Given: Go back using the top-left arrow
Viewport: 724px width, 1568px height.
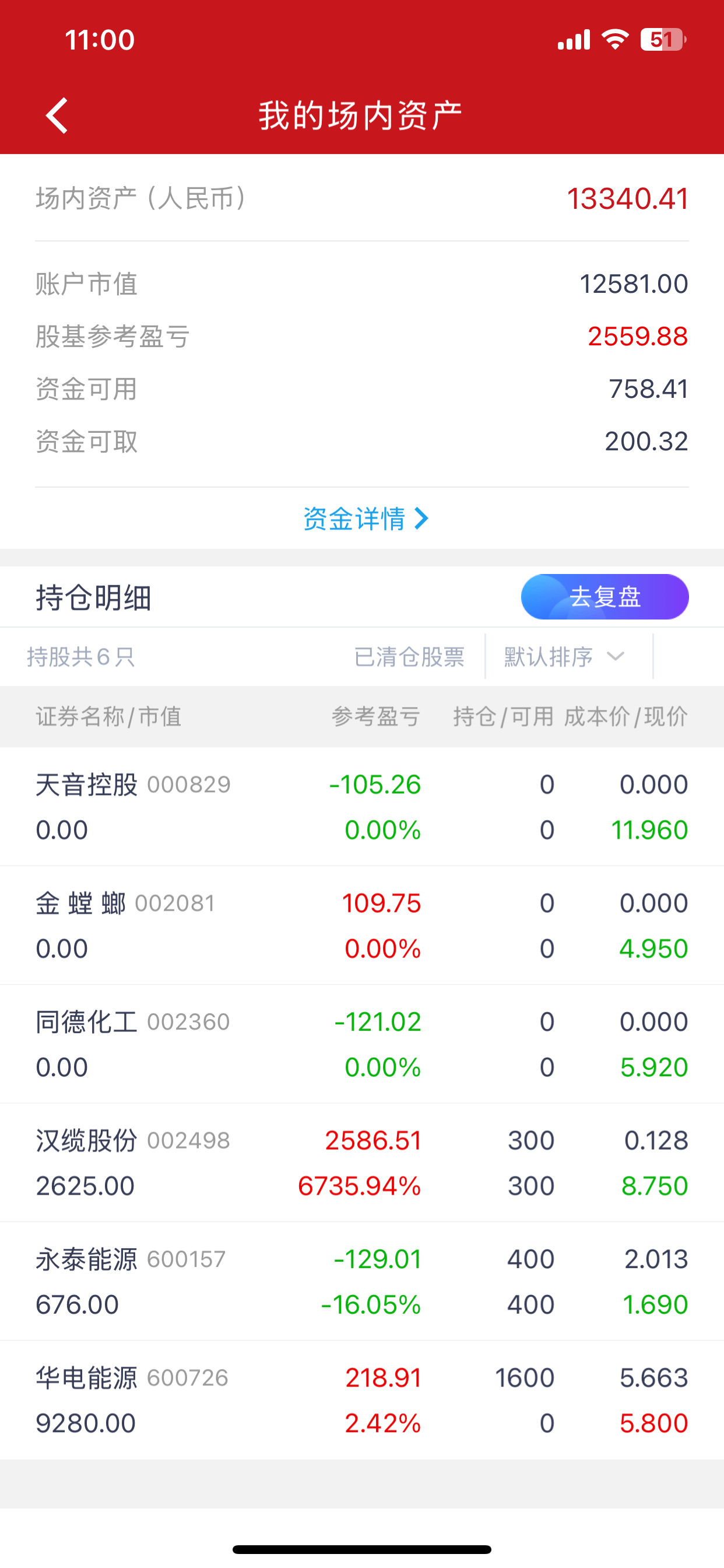Looking at the screenshot, I should click(x=57, y=116).
